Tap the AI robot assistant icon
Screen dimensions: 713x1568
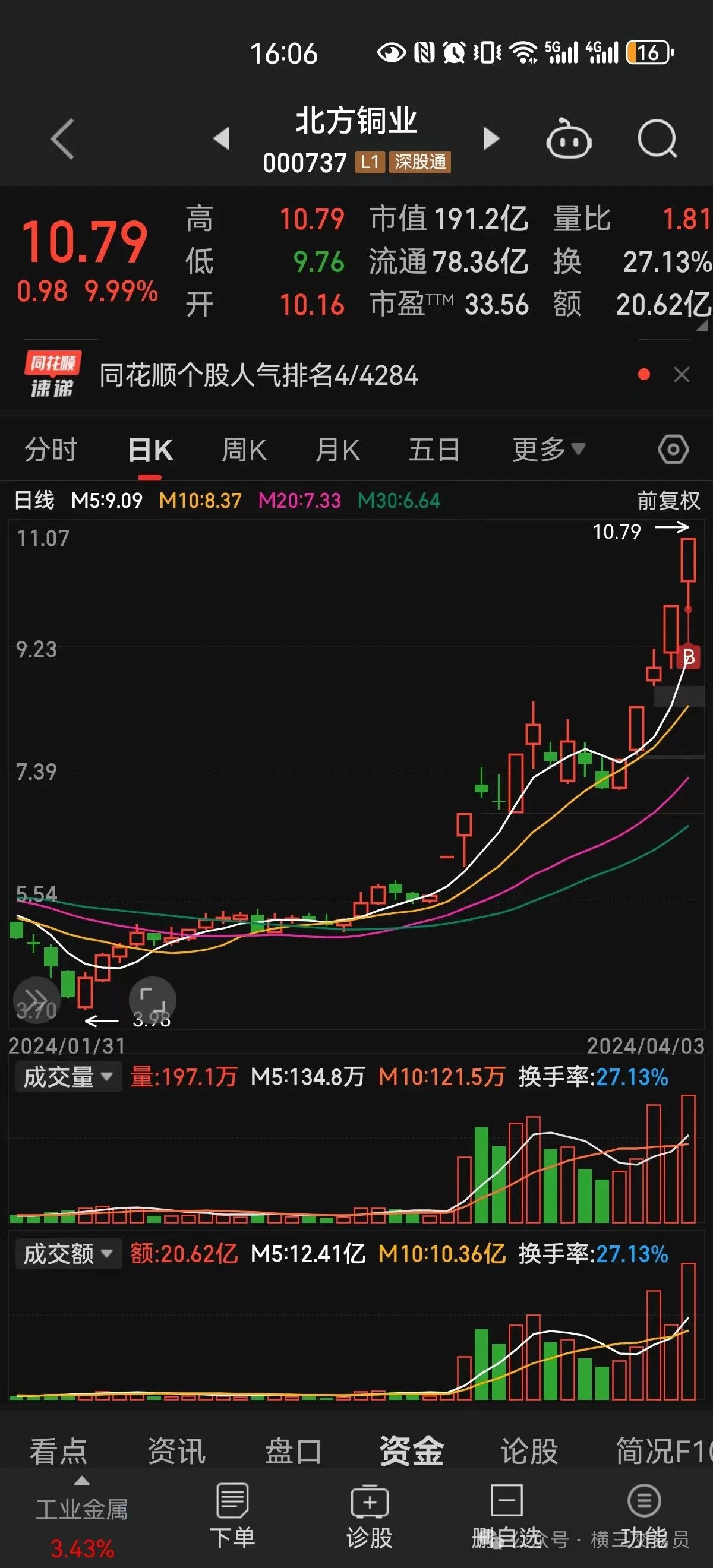pos(570,138)
